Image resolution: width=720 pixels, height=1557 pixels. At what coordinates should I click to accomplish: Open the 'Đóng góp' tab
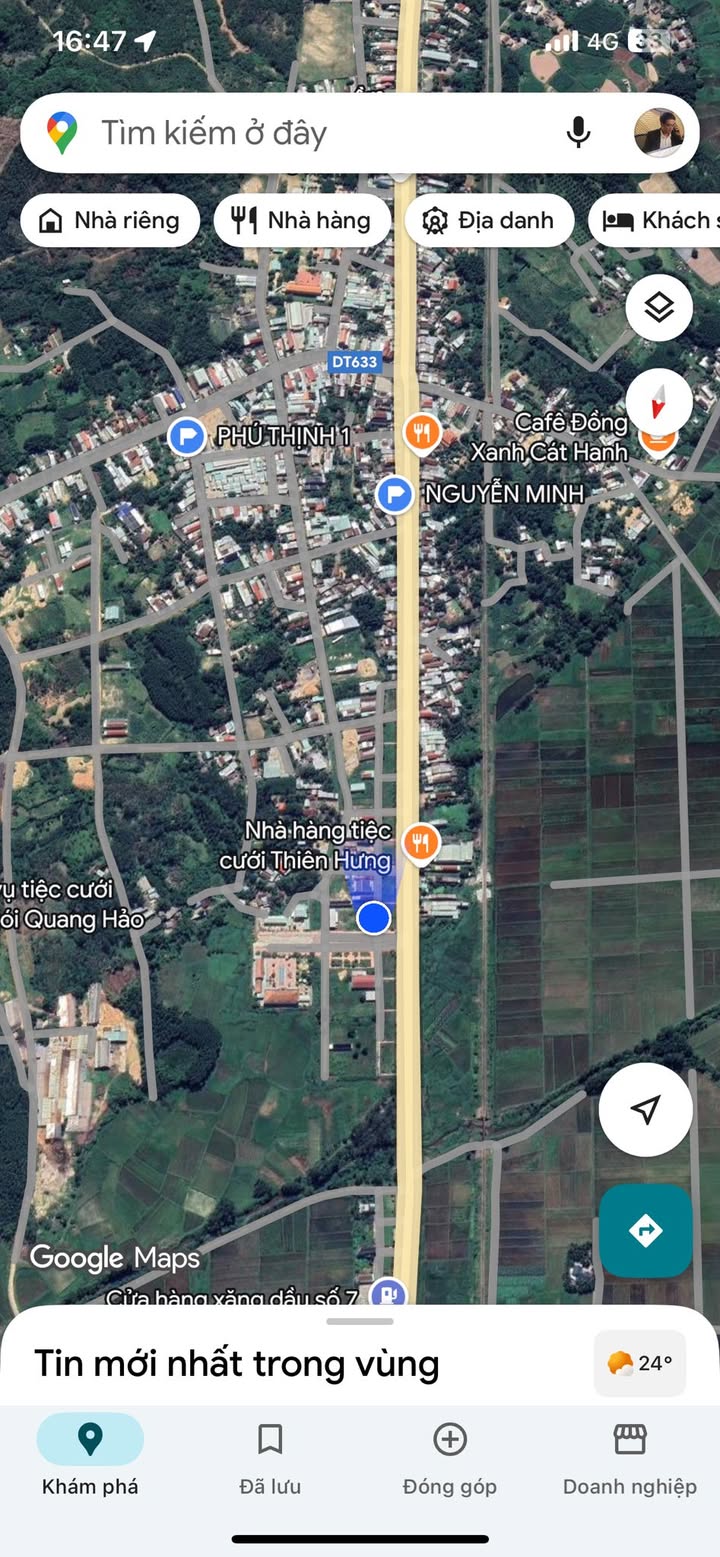(x=450, y=1458)
